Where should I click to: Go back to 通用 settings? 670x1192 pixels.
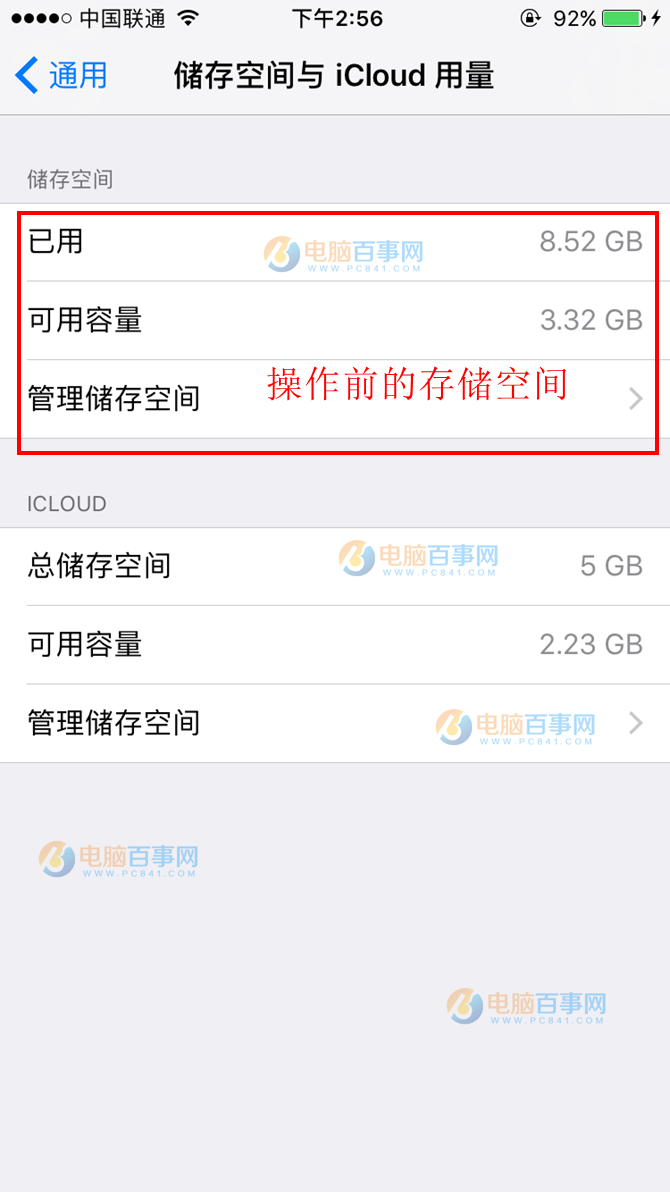tap(62, 76)
